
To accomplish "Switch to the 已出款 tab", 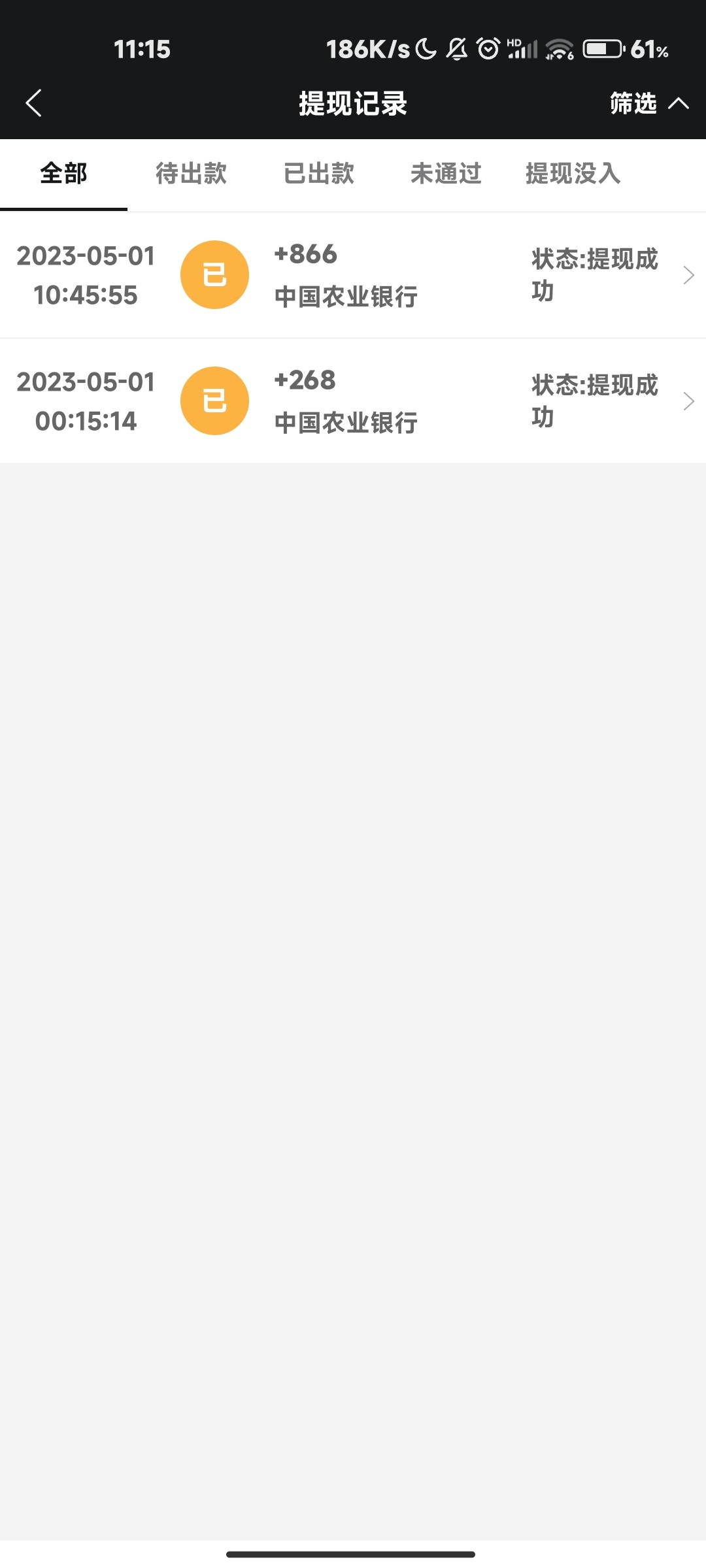I will click(319, 174).
